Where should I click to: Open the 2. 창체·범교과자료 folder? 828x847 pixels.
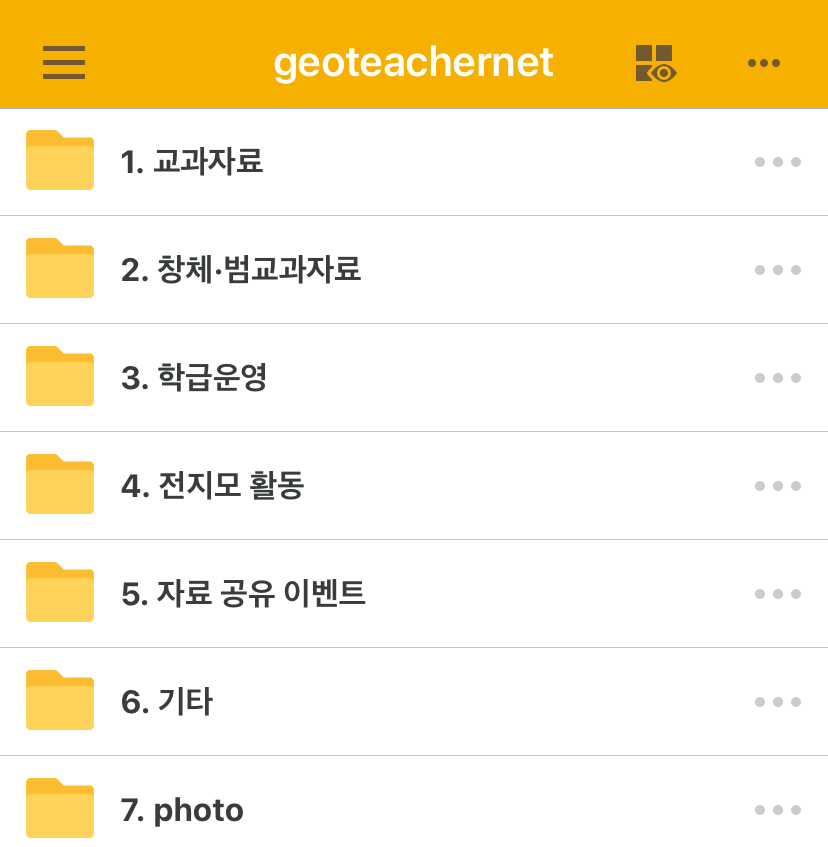tap(240, 269)
